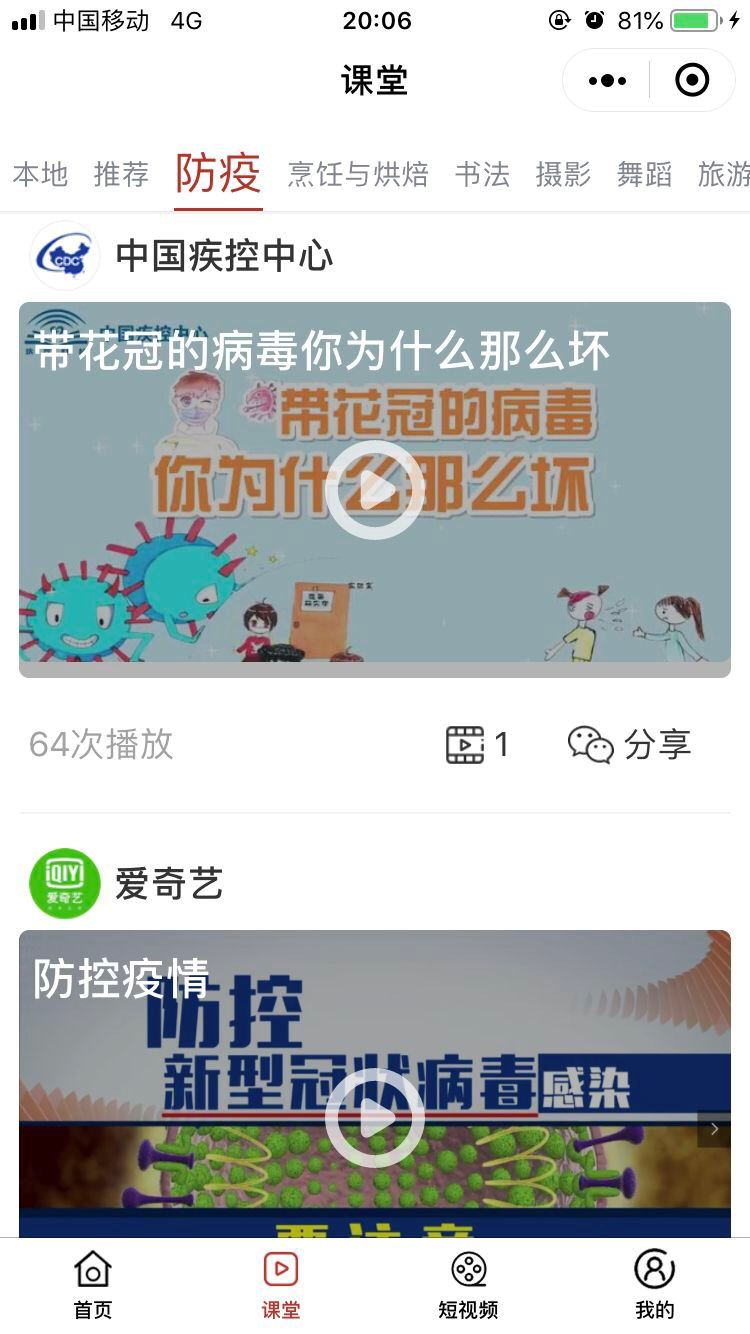
Task: Open the 我的 profile tab
Action: pos(655,1284)
